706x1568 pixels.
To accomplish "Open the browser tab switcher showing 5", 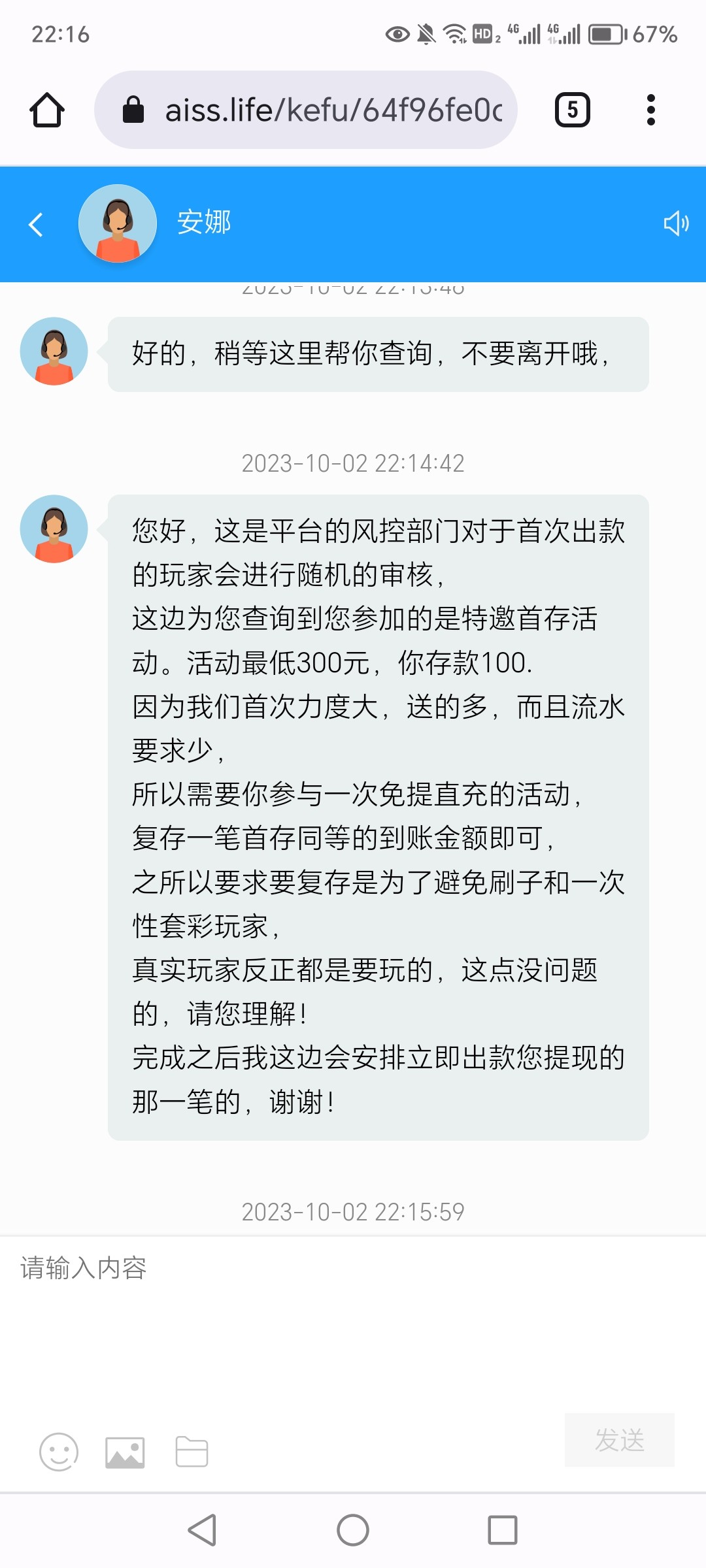I will tap(572, 110).
